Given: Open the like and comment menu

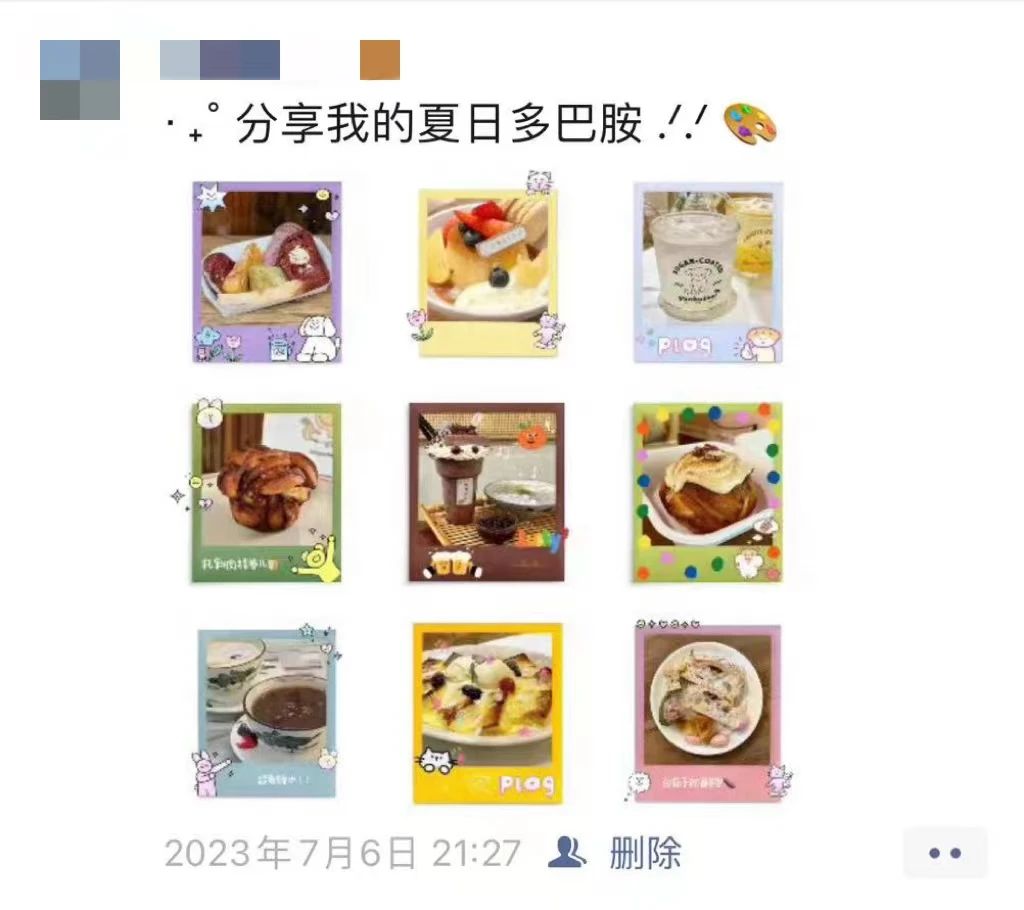Looking at the screenshot, I should coord(945,853).
